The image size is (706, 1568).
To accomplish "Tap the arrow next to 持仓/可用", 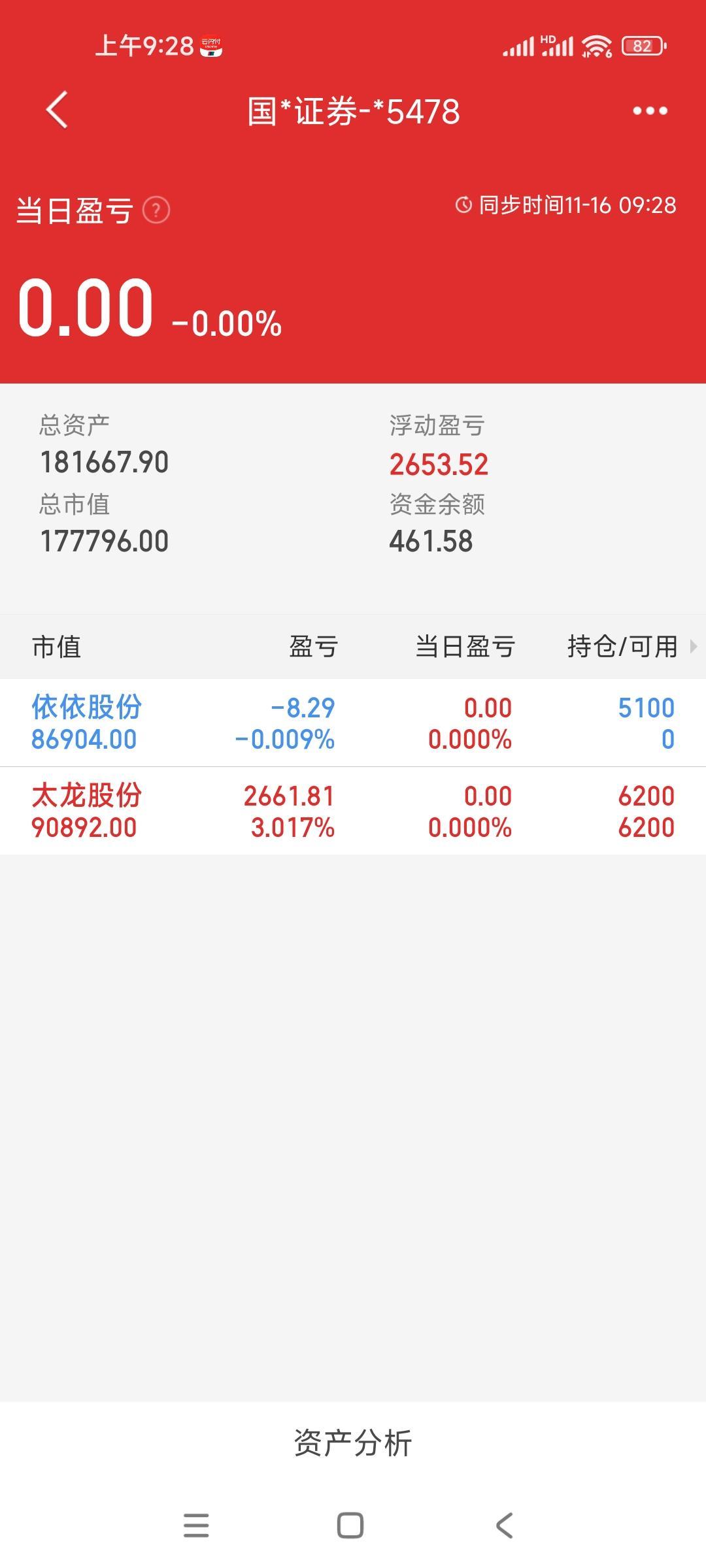I will [694, 647].
